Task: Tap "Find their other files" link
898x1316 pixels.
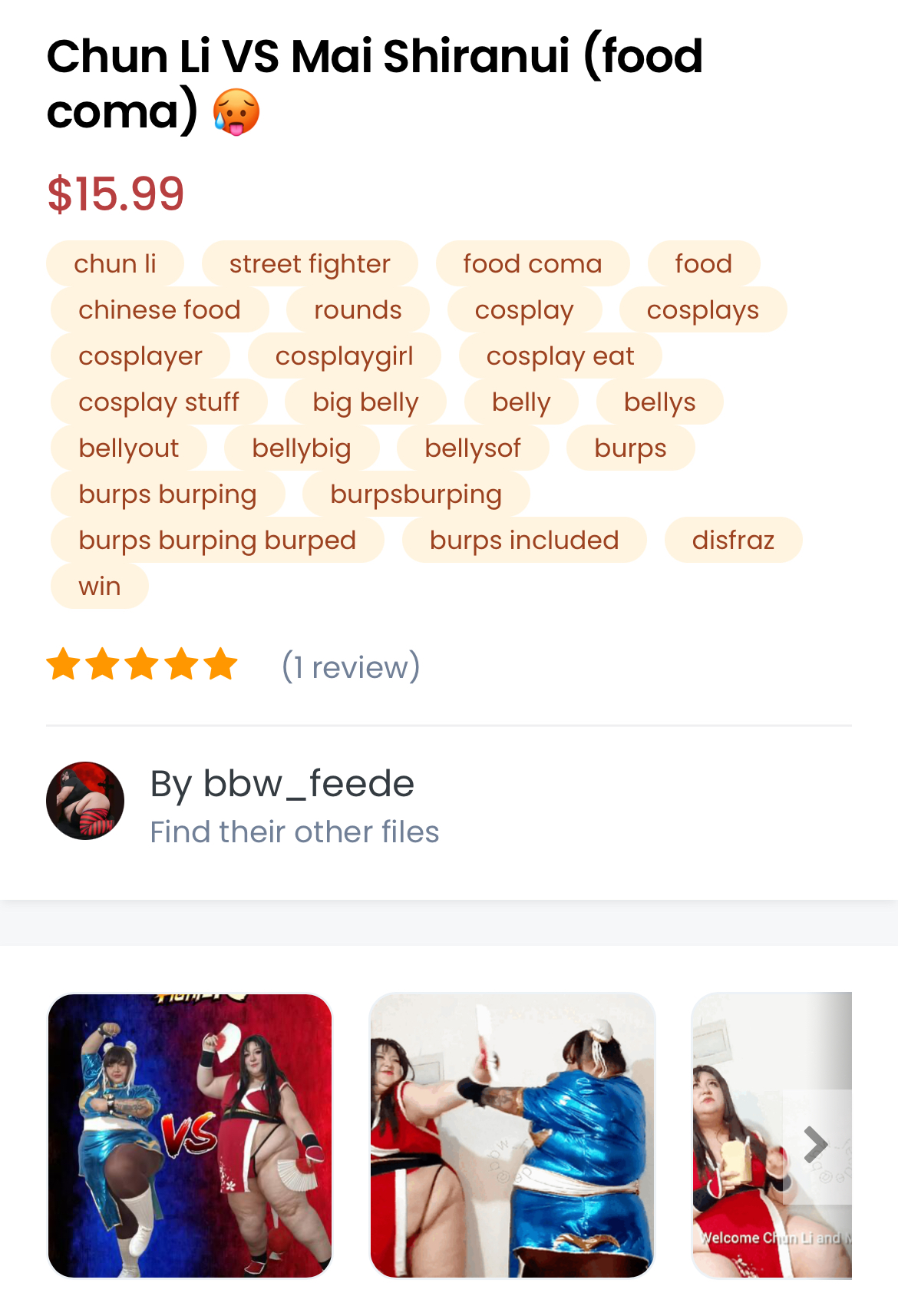Action: pos(295,832)
